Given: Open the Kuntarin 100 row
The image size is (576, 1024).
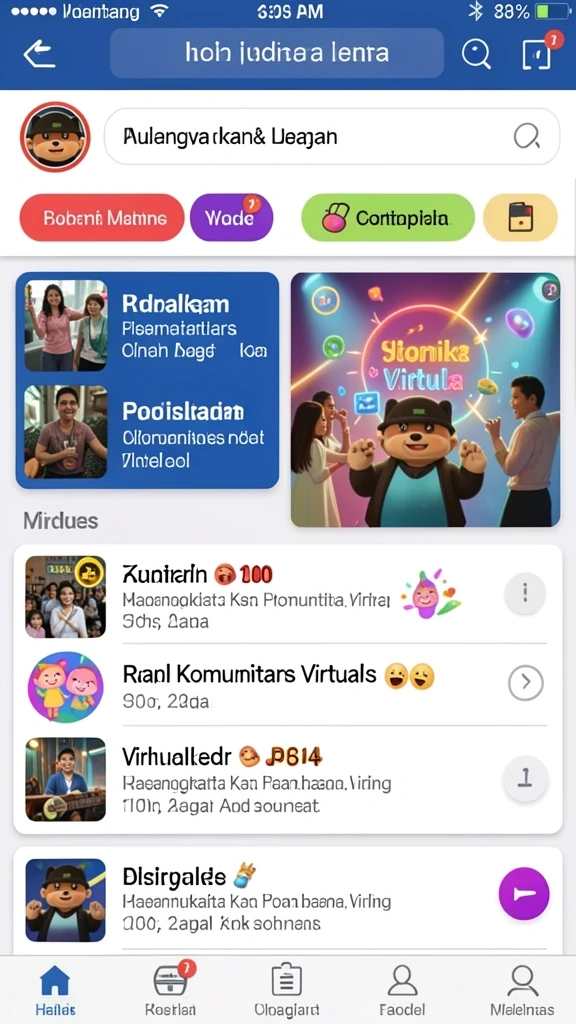Looking at the screenshot, I should point(287,596).
